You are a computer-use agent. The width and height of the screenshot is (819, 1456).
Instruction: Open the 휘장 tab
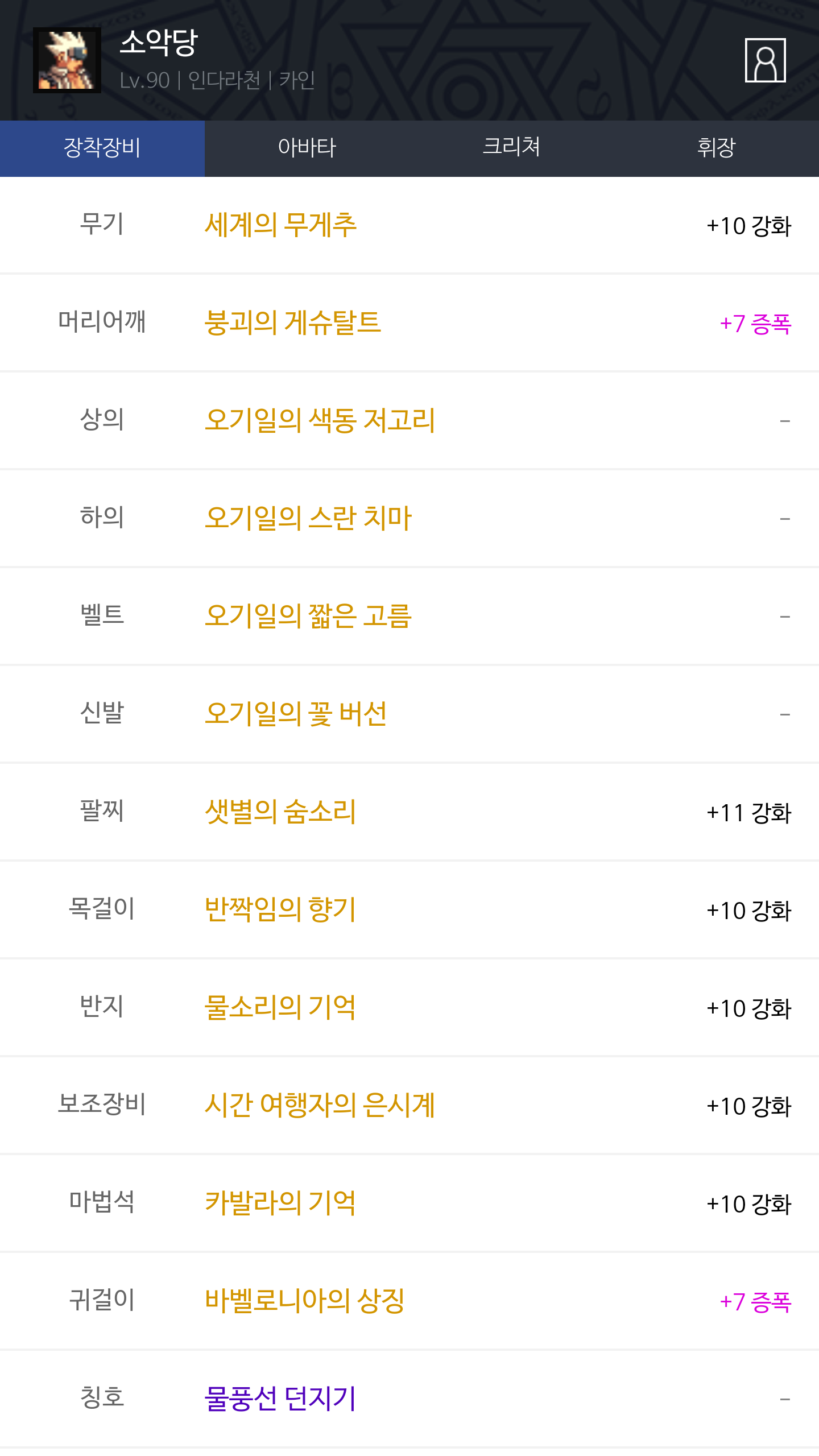coord(716,148)
